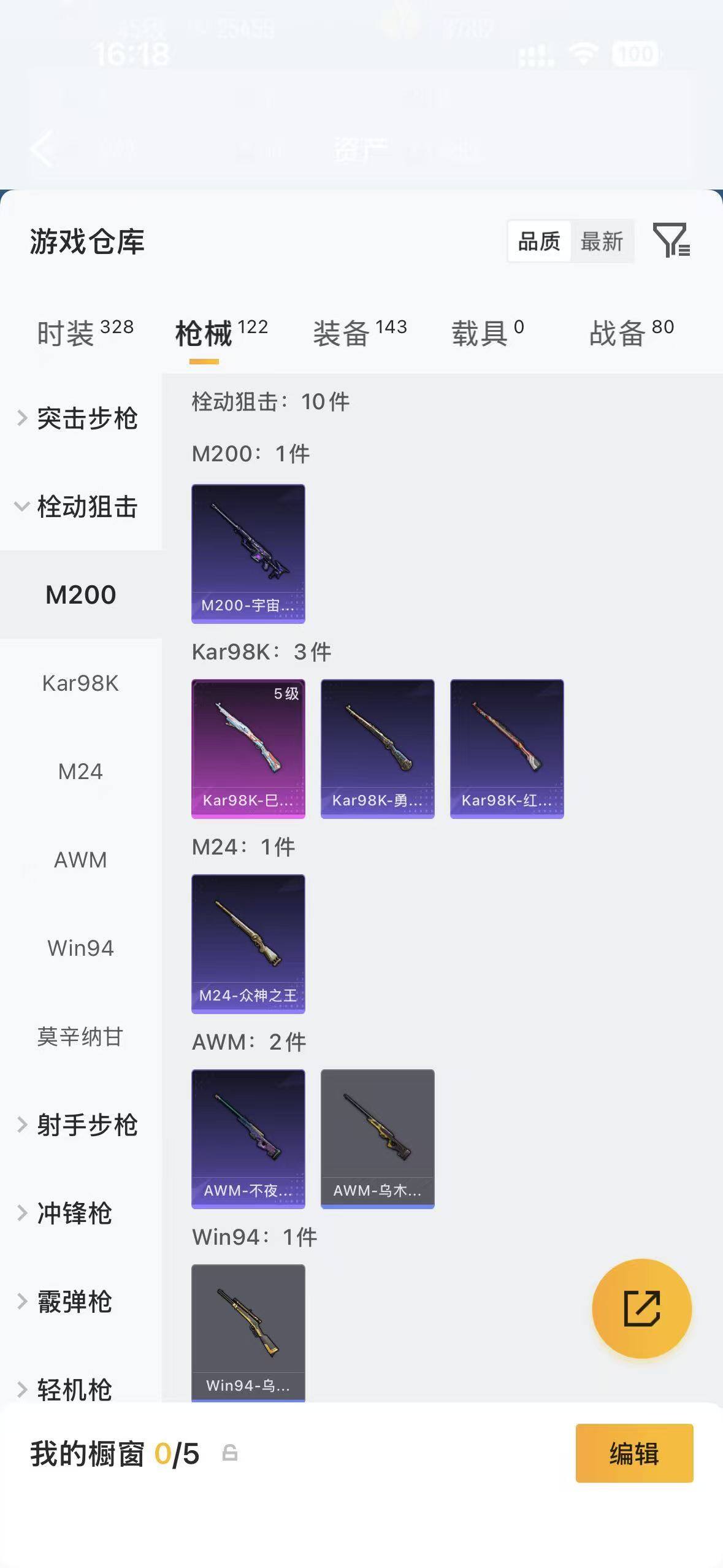Select the level 5 Kar98K skin
723x1568 pixels.
point(248,748)
